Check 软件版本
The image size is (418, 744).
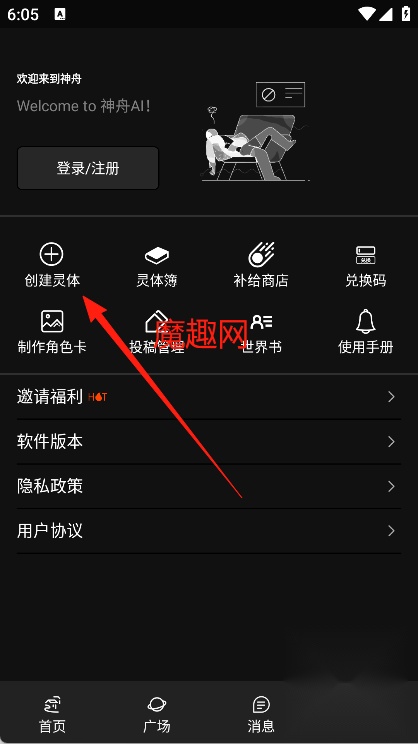[209, 442]
